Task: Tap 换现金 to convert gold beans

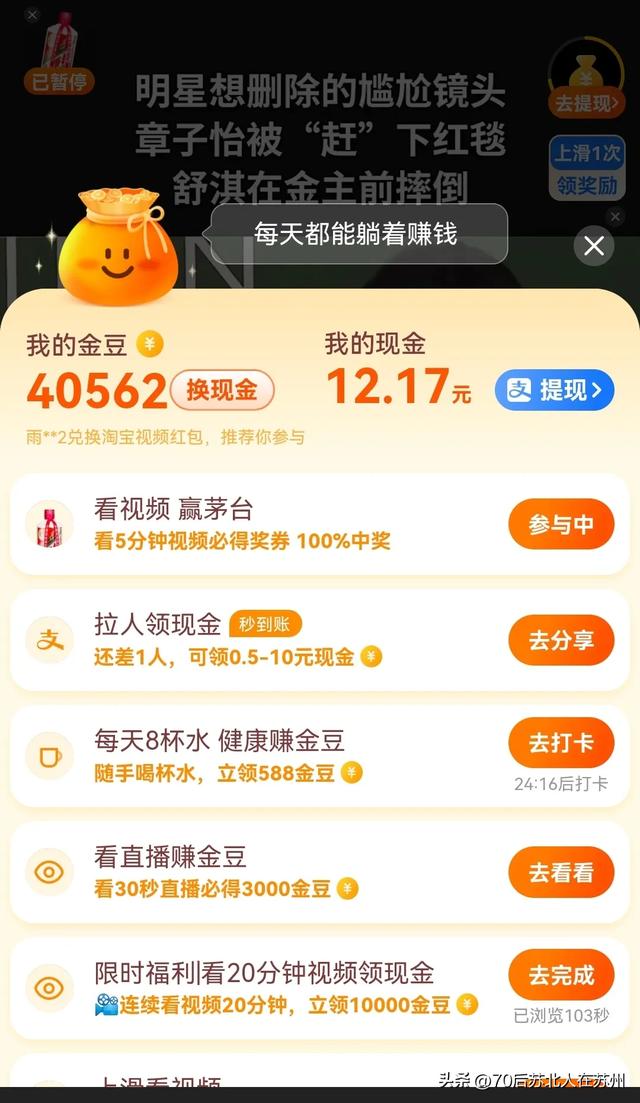Action: coord(222,390)
